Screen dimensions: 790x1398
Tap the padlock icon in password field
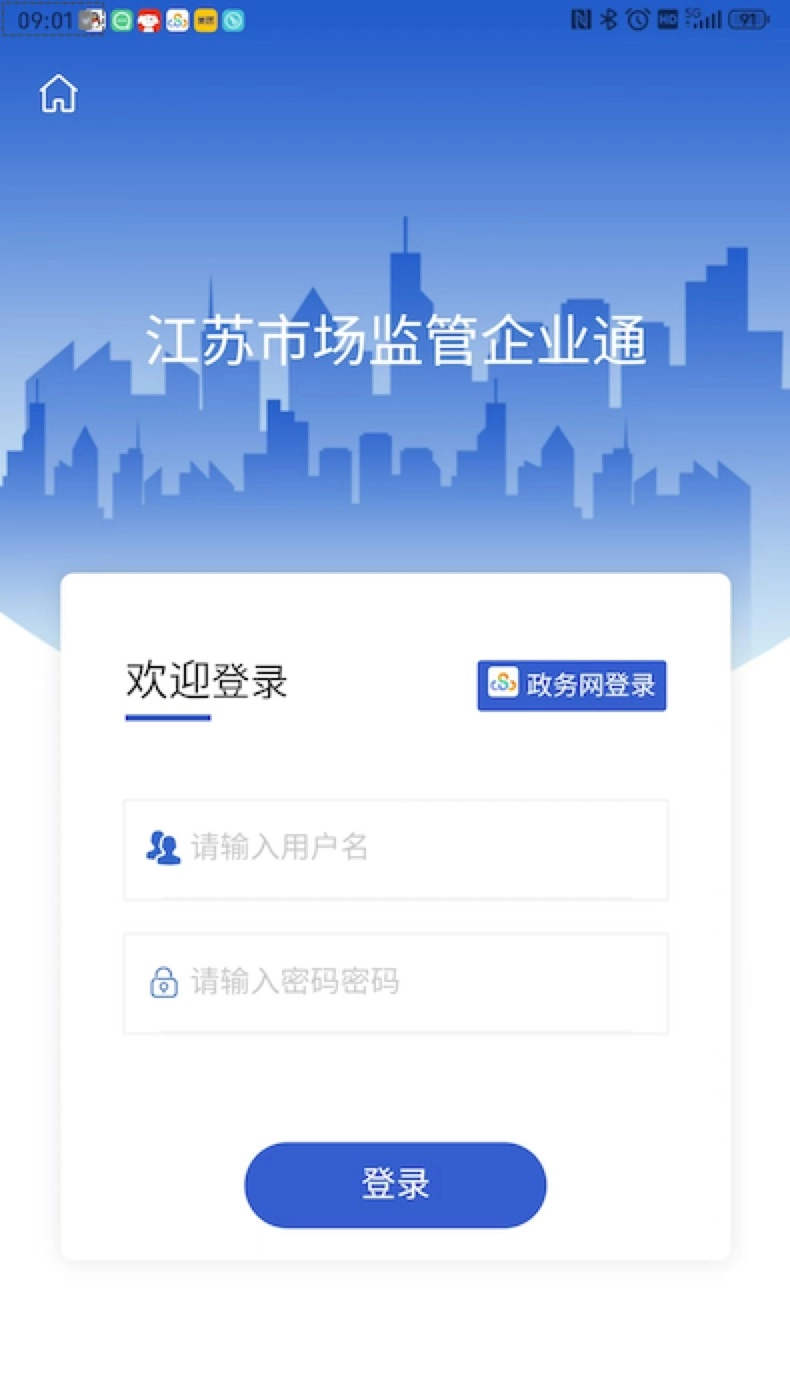coord(162,984)
